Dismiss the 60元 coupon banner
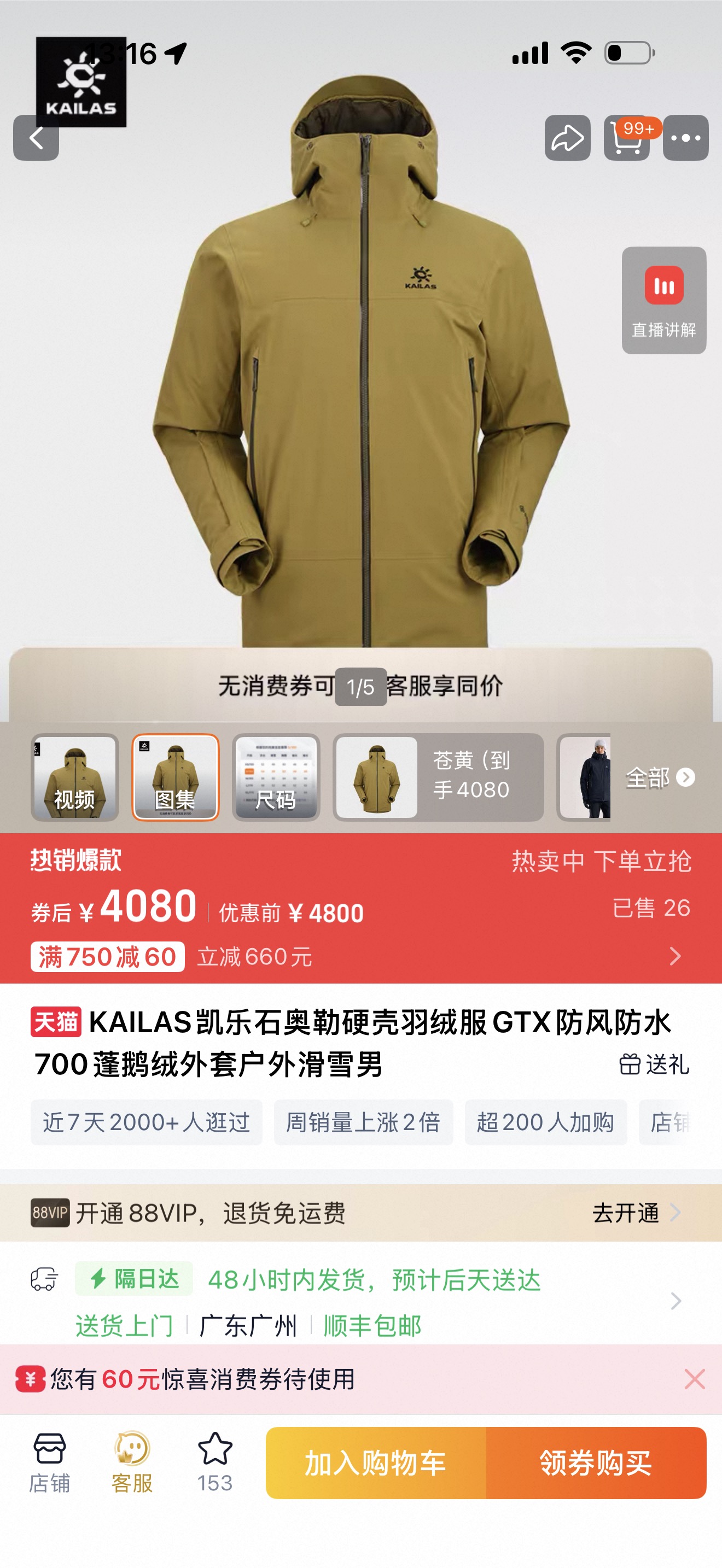Image resolution: width=722 pixels, height=1568 pixels. (x=695, y=1379)
